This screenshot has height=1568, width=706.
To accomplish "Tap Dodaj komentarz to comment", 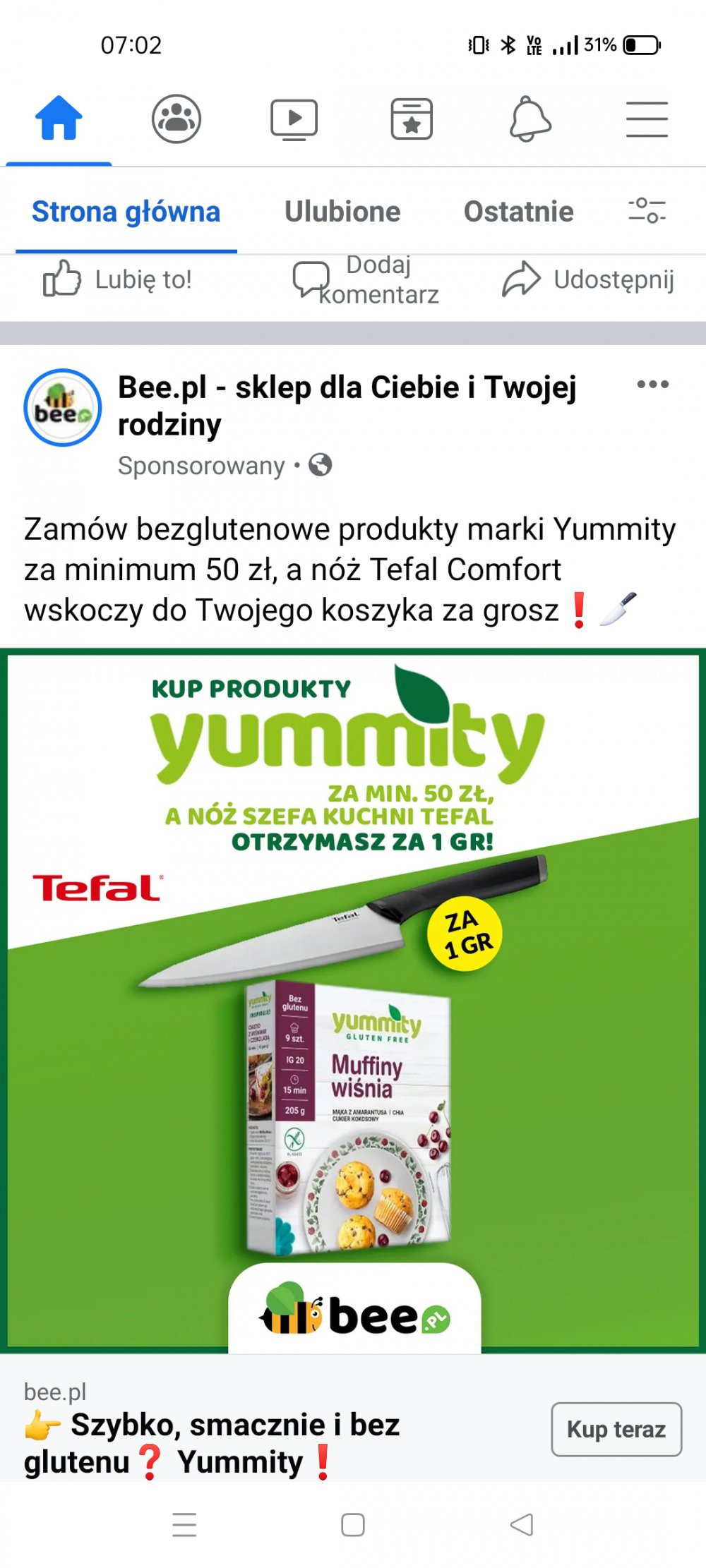I will (366, 279).
